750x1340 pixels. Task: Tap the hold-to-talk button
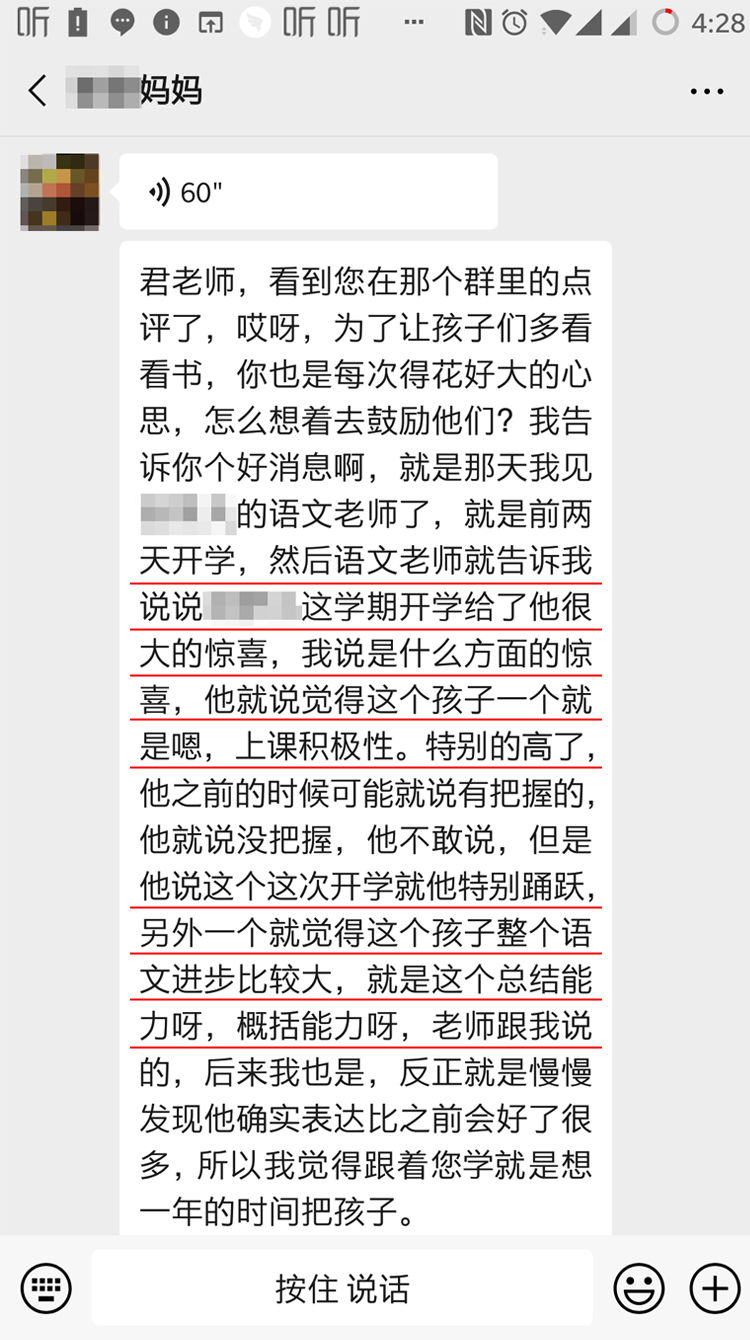coord(342,1288)
